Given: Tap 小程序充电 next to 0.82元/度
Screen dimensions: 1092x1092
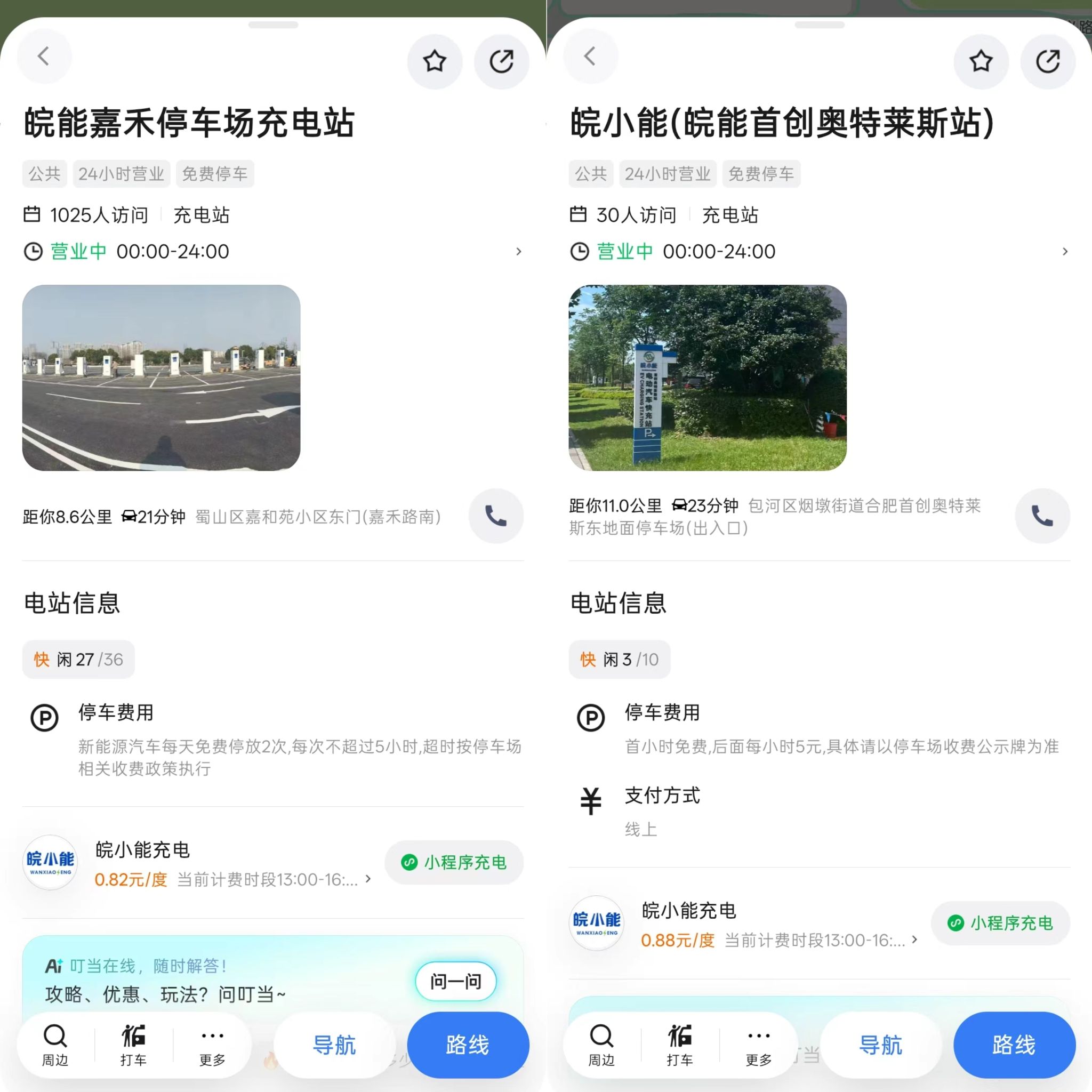Looking at the screenshot, I should pyautogui.click(x=454, y=863).
